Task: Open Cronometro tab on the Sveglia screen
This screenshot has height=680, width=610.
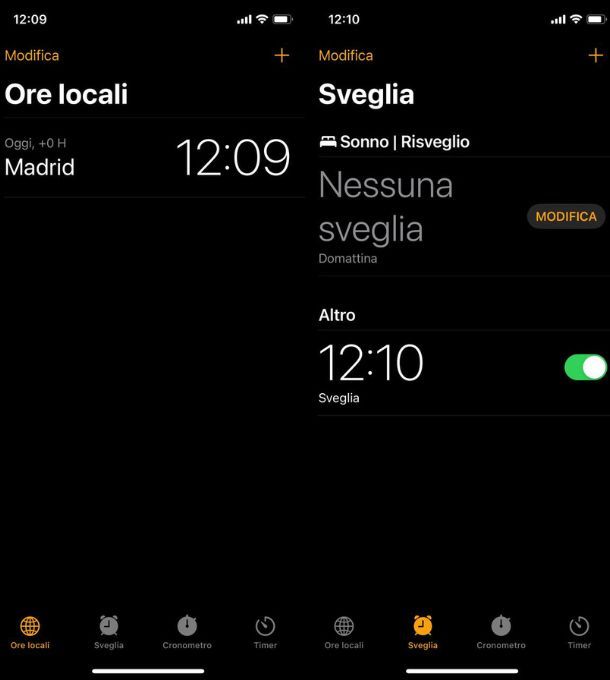Action: 501,632
